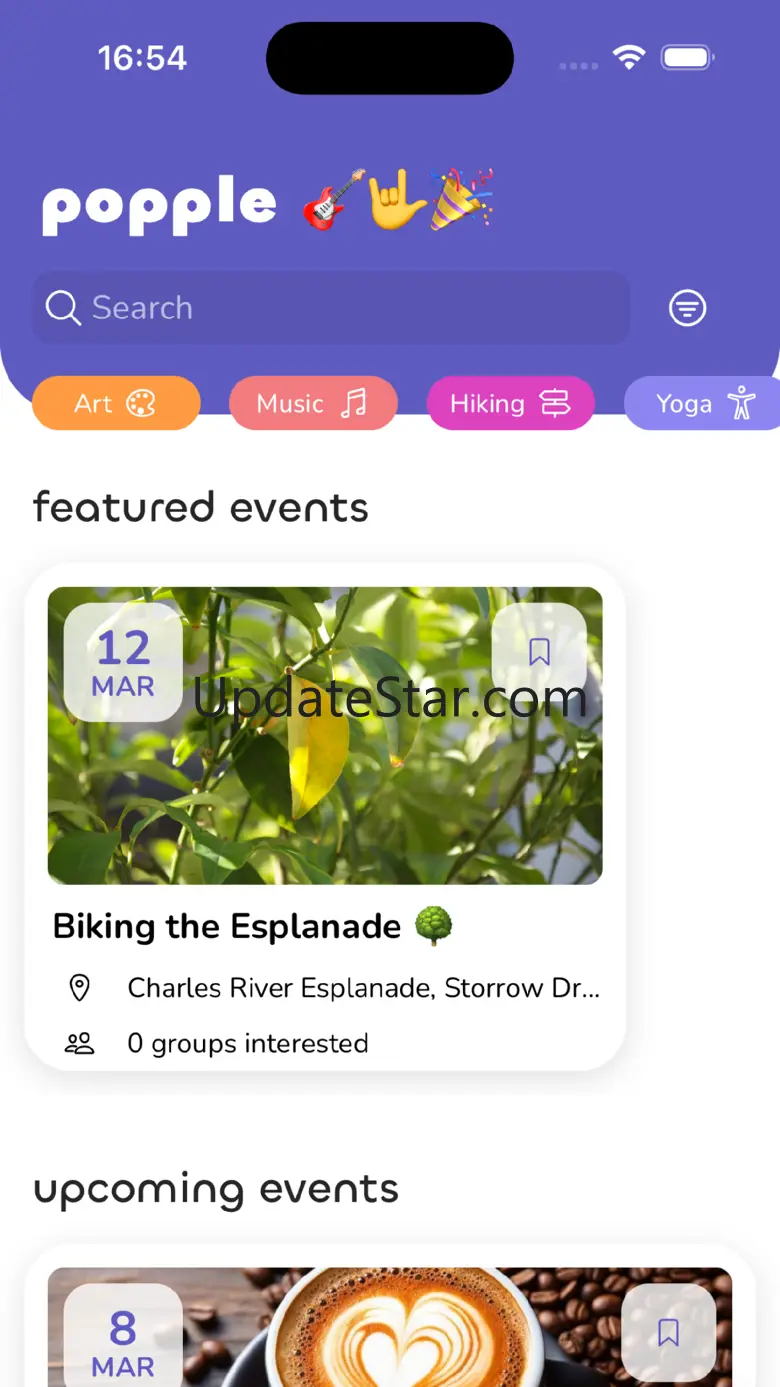Open the filter options icon
This screenshot has height=1387, width=780.
(687, 308)
